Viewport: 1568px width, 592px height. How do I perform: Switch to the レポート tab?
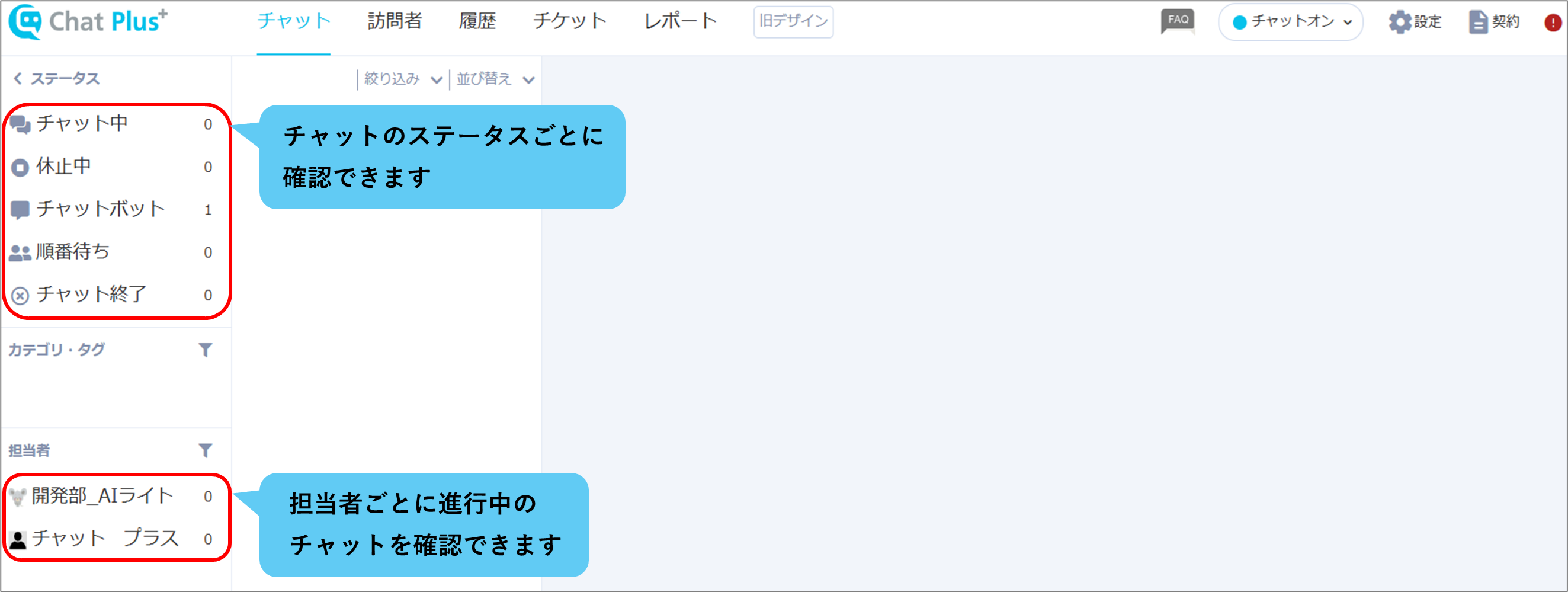pos(681,22)
